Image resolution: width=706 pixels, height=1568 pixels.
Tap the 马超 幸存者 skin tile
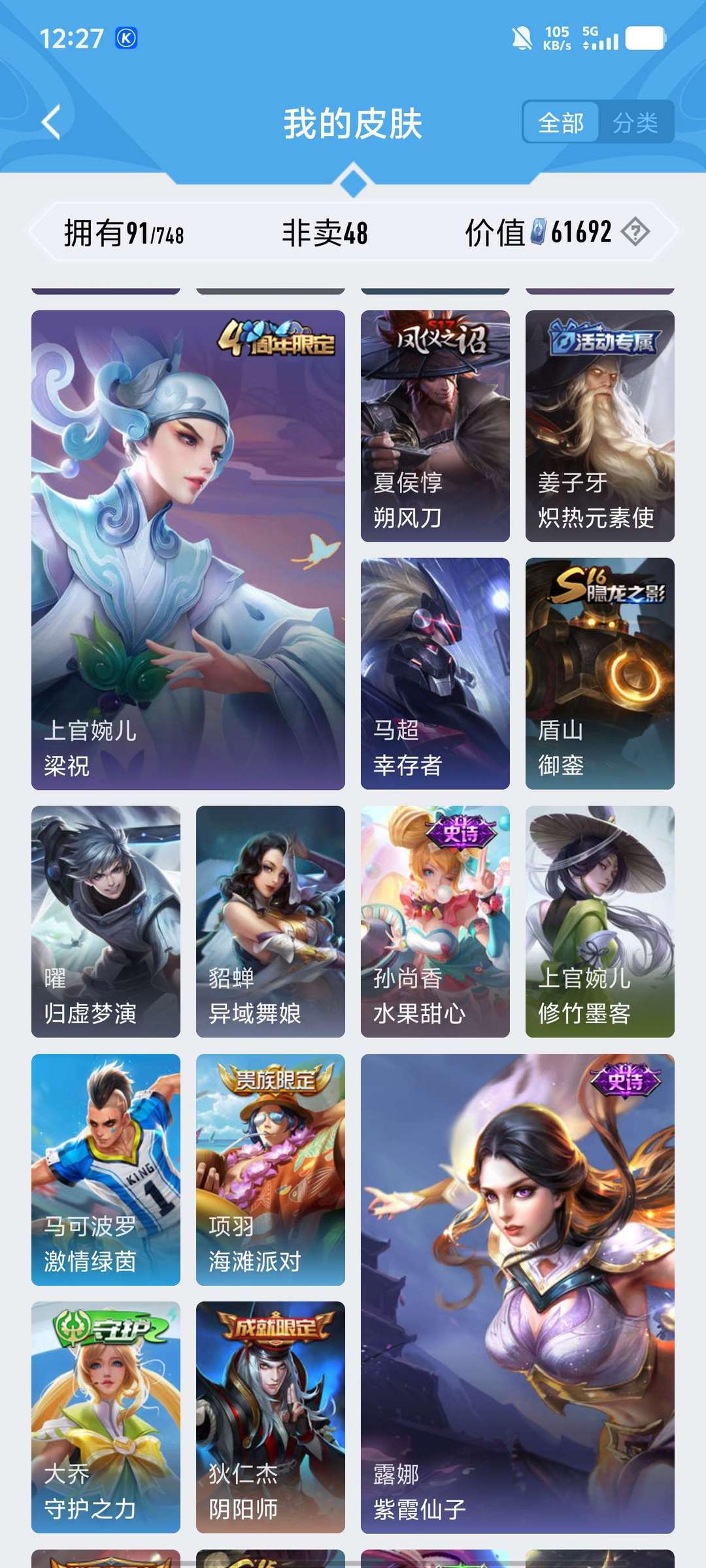click(x=435, y=674)
